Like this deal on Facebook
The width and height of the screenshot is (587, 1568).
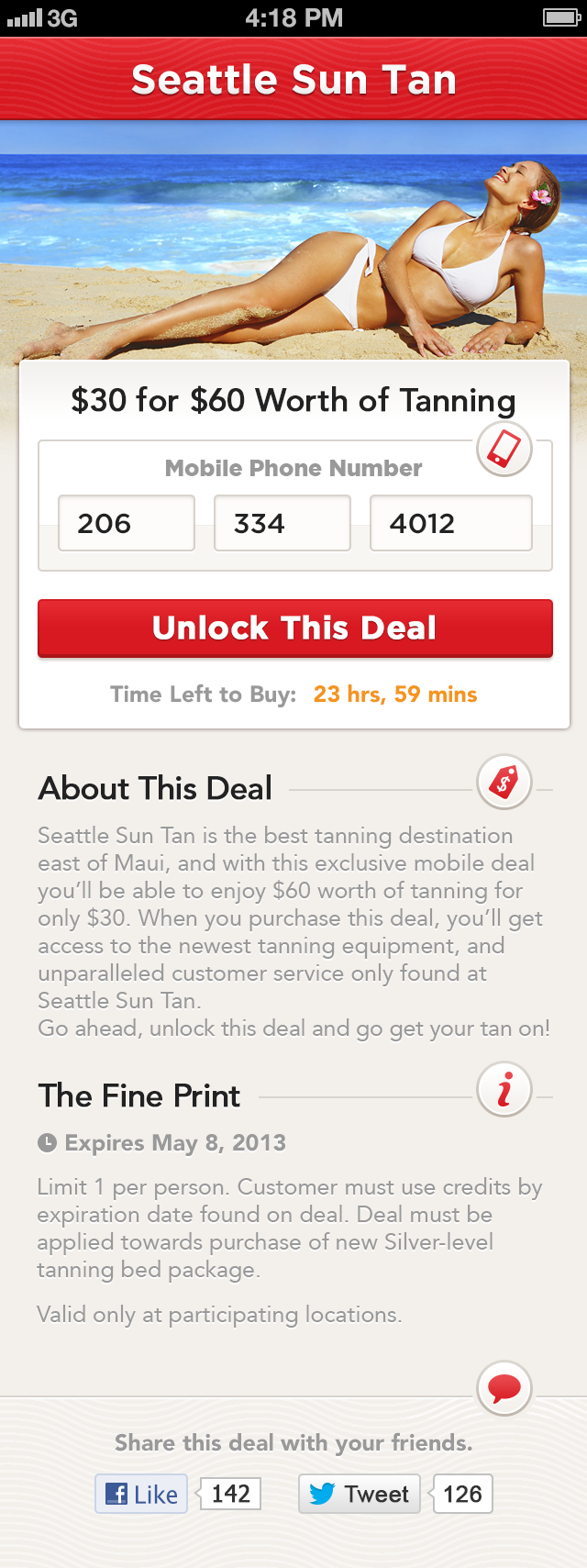click(x=142, y=1494)
